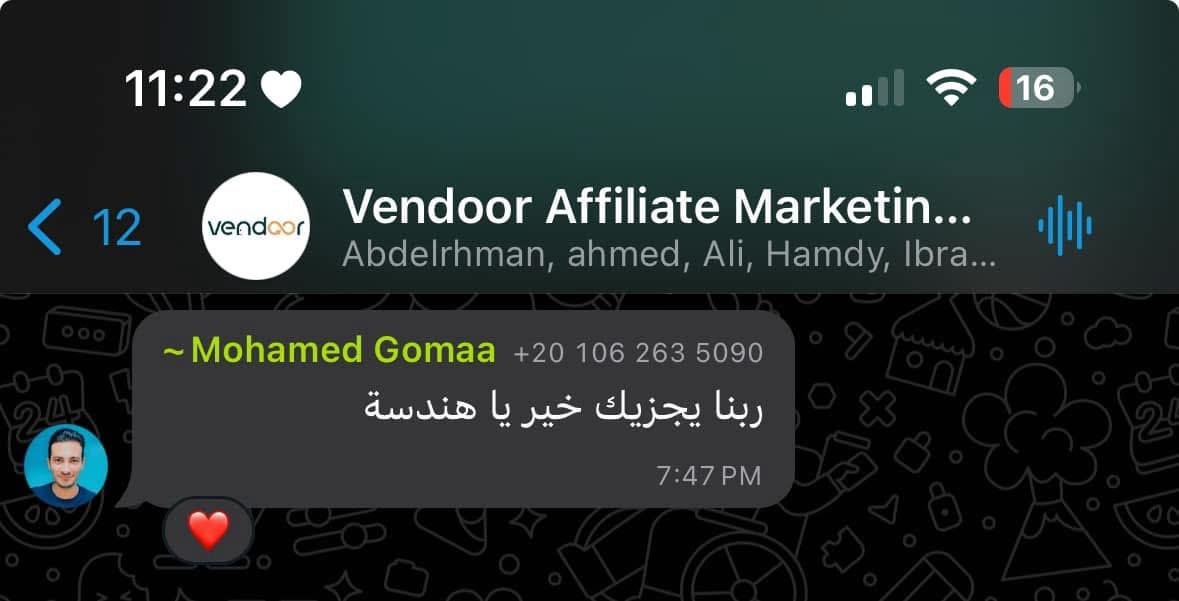Open Mohamed Gomaa's profile picture
The height and width of the screenshot is (601, 1179).
click(66, 465)
